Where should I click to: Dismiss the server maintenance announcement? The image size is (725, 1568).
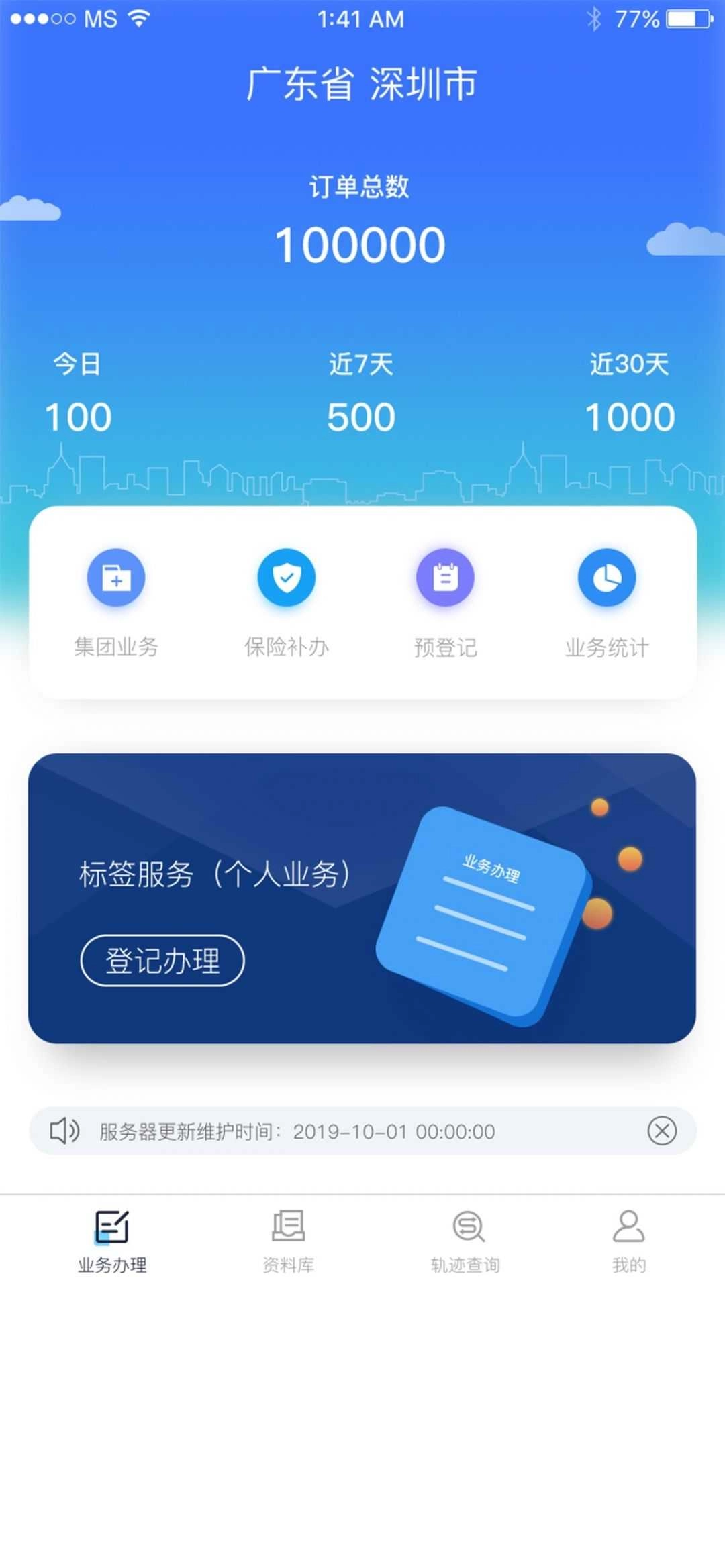tap(663, 1131)
